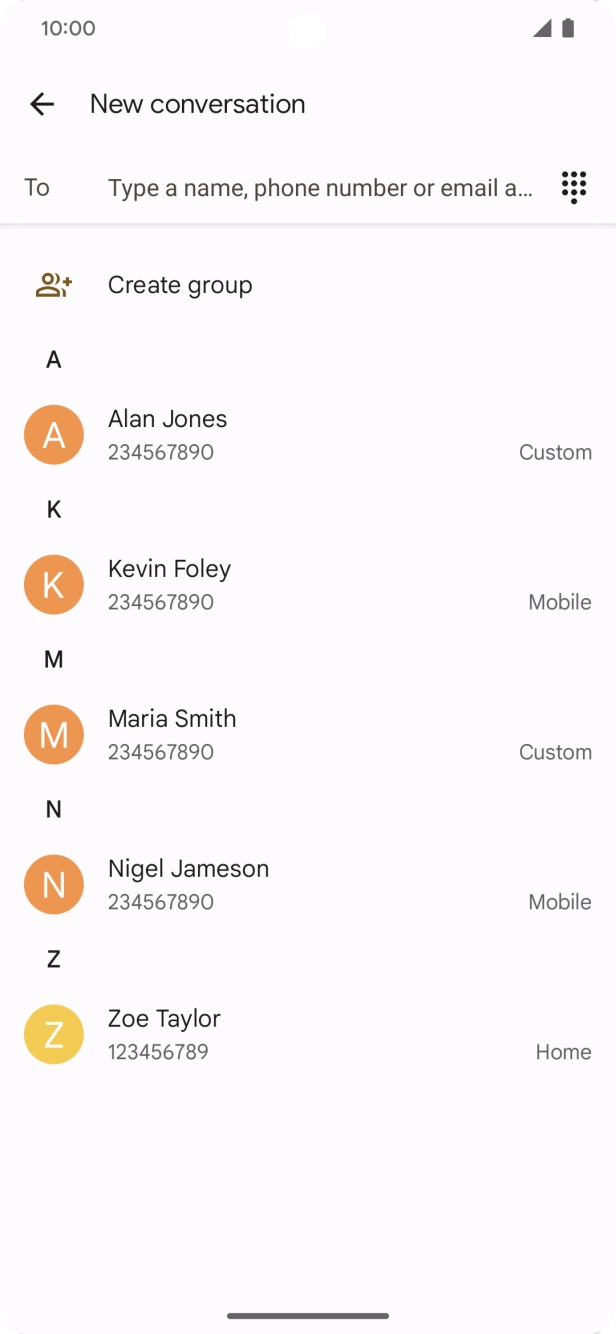Select Create group
The image size is (616, 1334).
point(180,285)
